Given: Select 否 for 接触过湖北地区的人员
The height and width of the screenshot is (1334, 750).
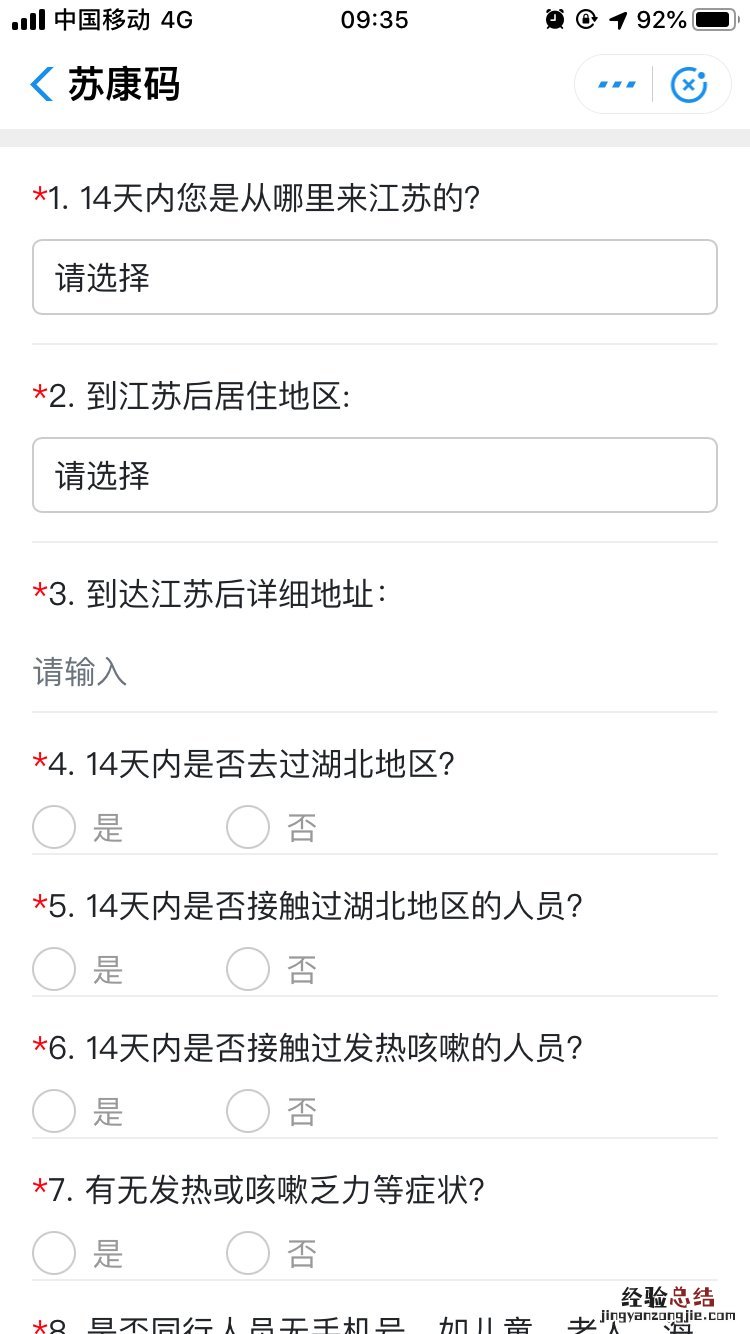Looking at the screenshot, I should coord(248,969).
